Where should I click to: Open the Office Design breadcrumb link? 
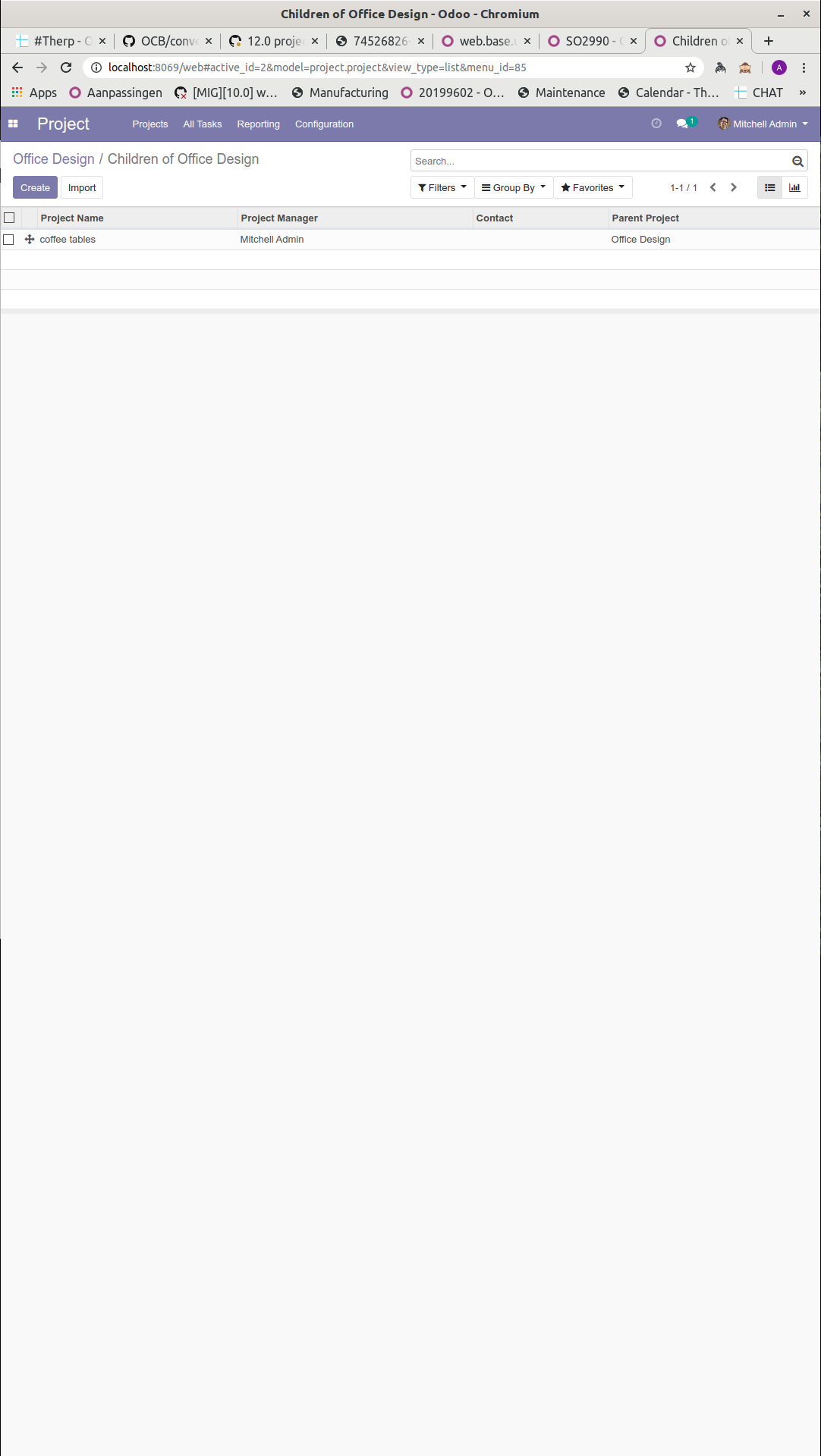(53, 158)
